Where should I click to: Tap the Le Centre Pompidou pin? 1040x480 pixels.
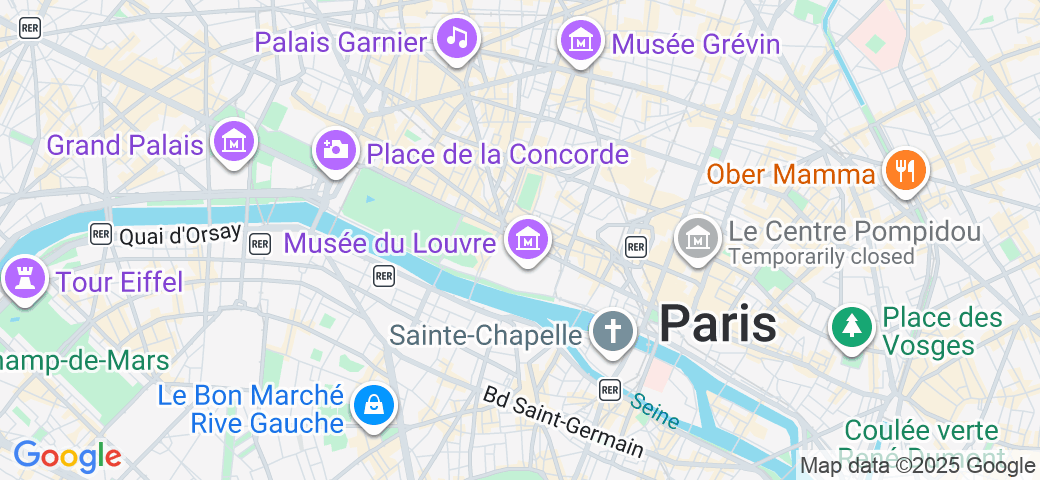699,238
